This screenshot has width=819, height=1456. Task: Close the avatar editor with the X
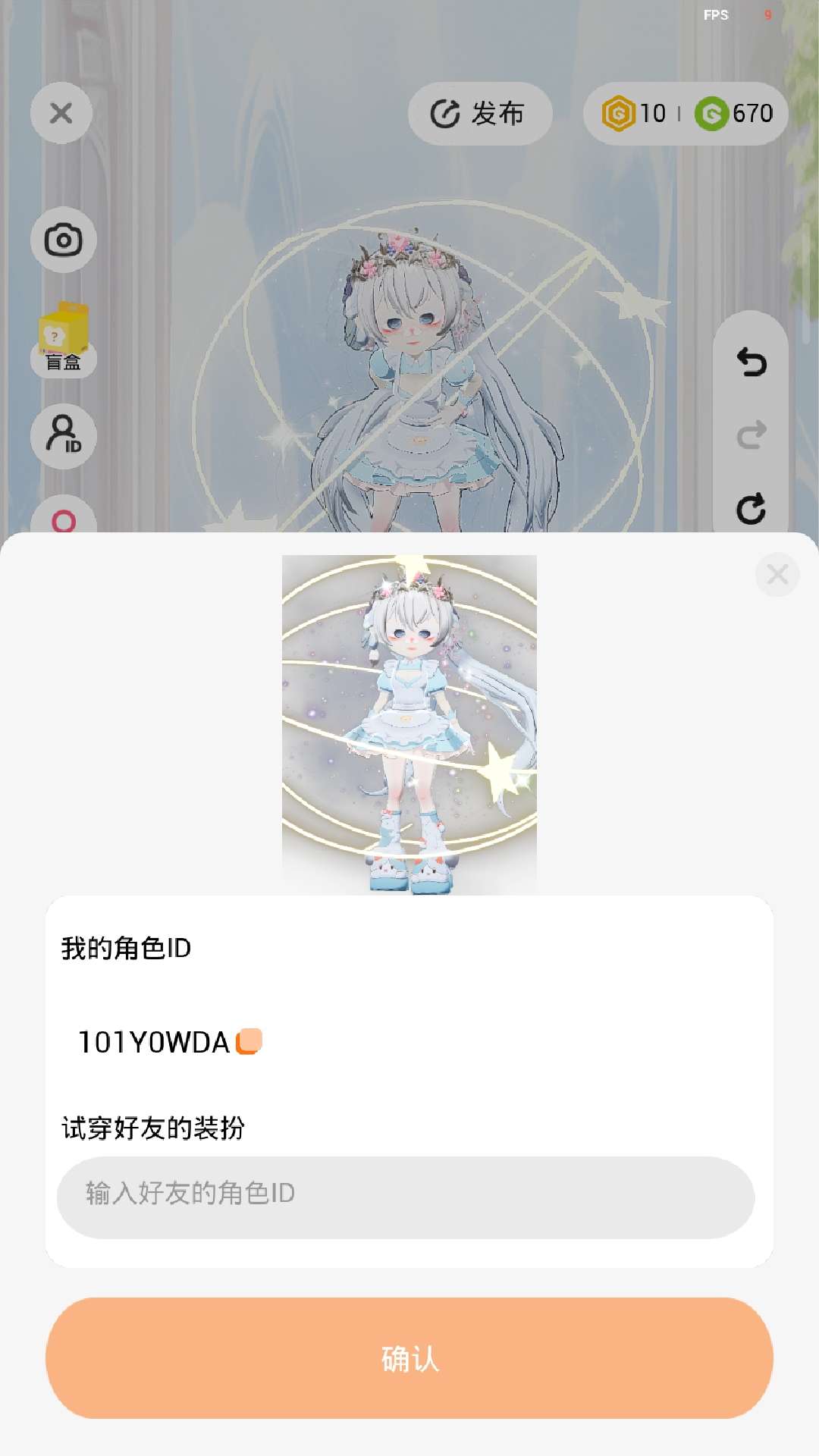tap(61, 114)
